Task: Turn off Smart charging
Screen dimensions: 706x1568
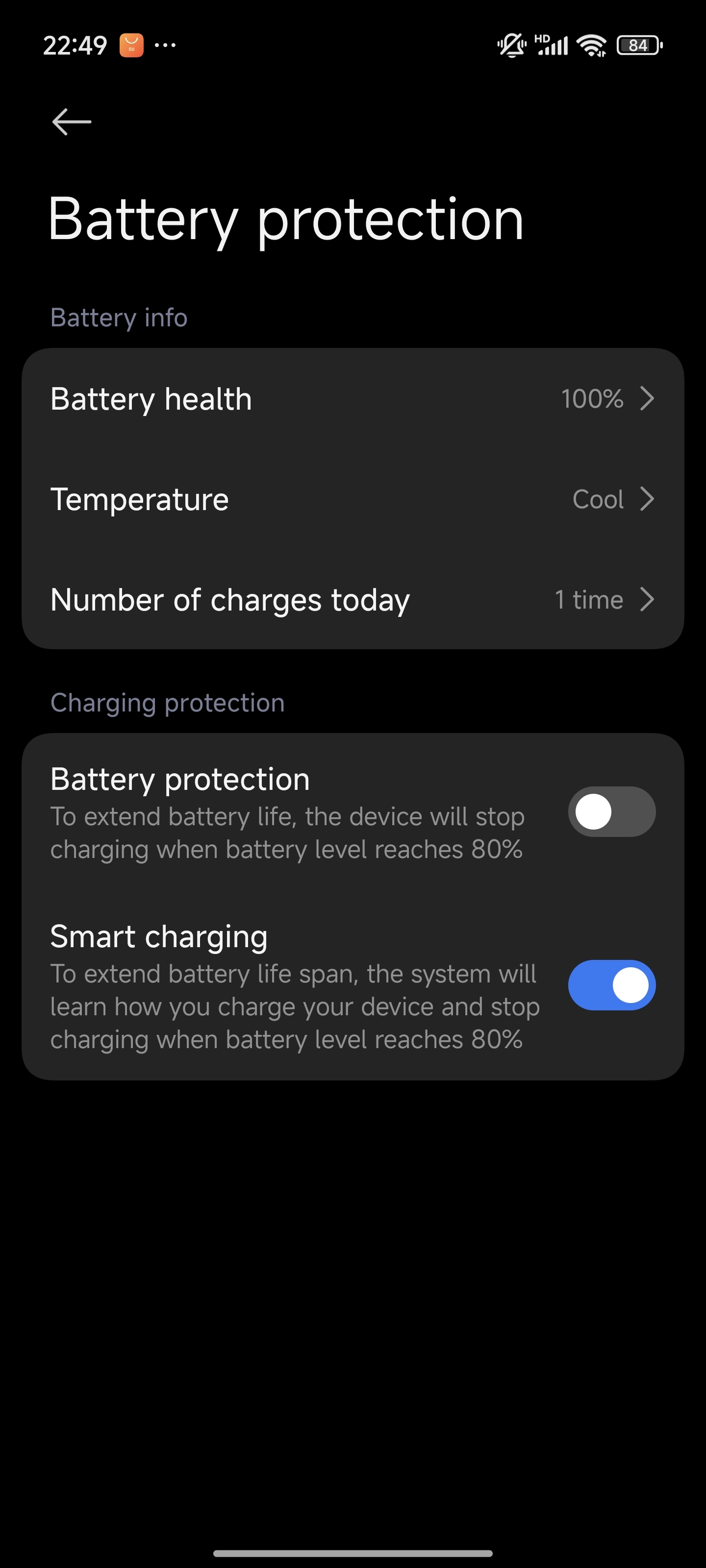Action: click(x=611, y=985)
